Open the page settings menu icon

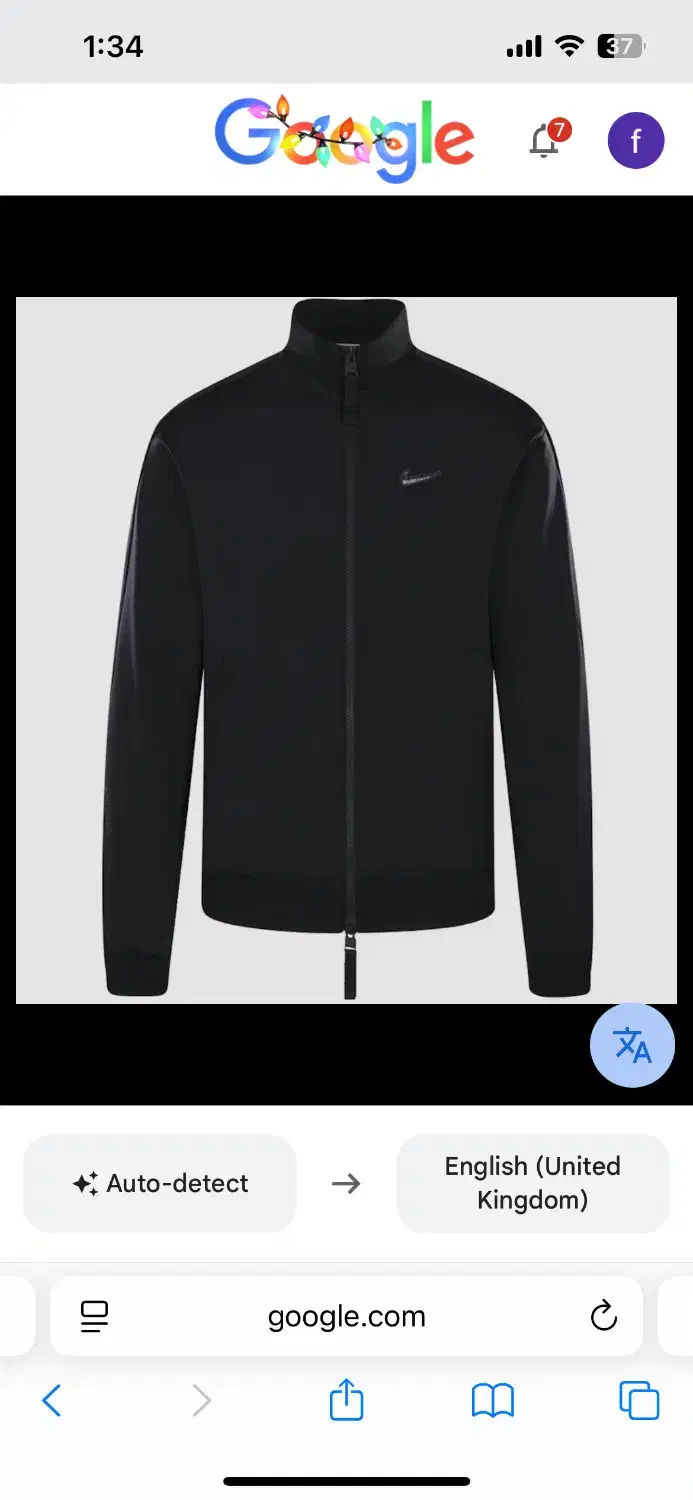[94, 1317]
